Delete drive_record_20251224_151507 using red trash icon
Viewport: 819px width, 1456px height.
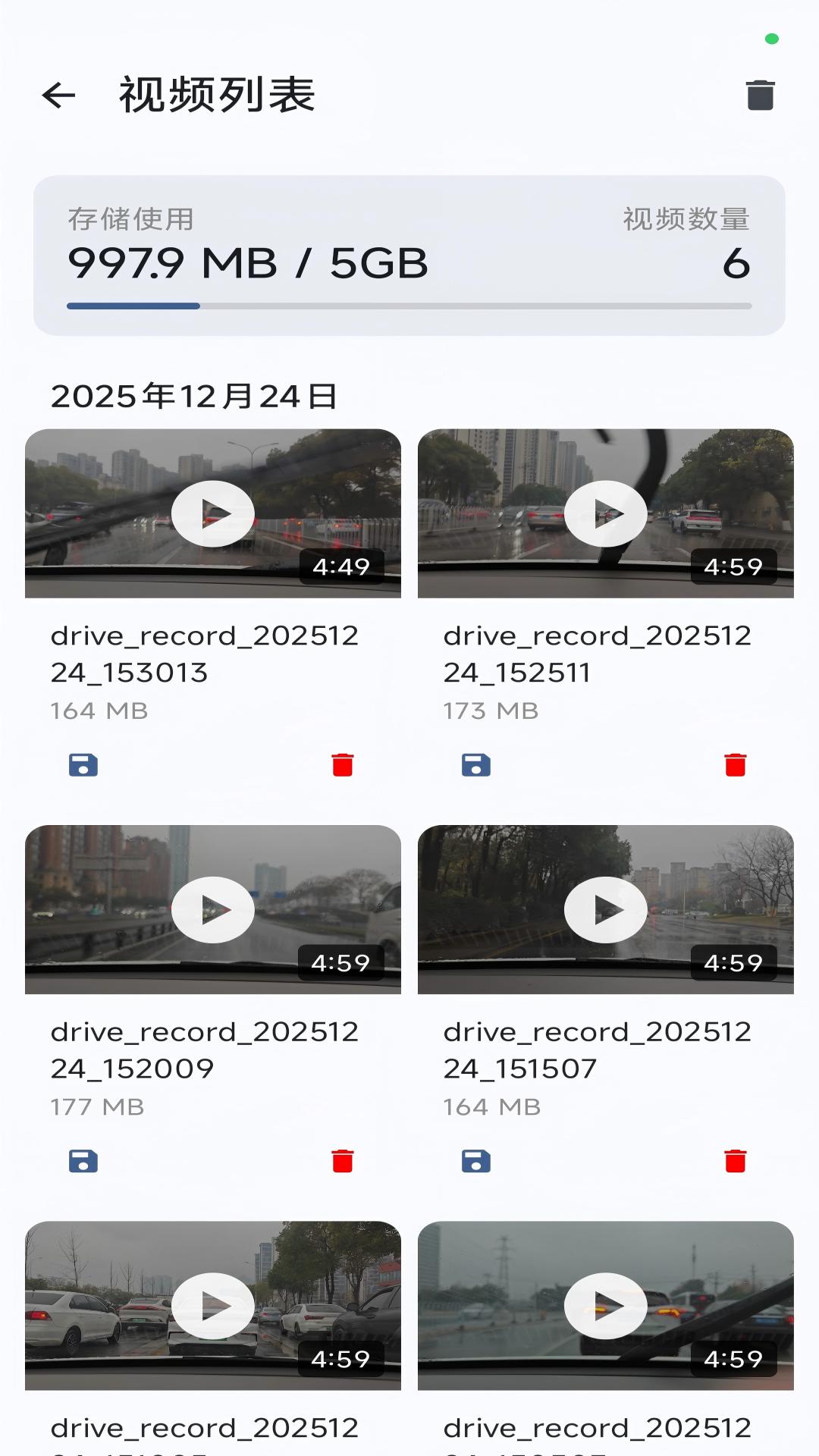click(735, 1161)
